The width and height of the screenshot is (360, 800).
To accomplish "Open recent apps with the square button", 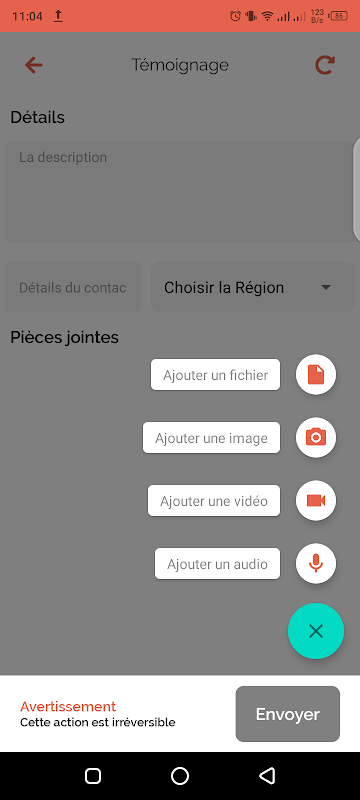I will click(x=93, y=776).
